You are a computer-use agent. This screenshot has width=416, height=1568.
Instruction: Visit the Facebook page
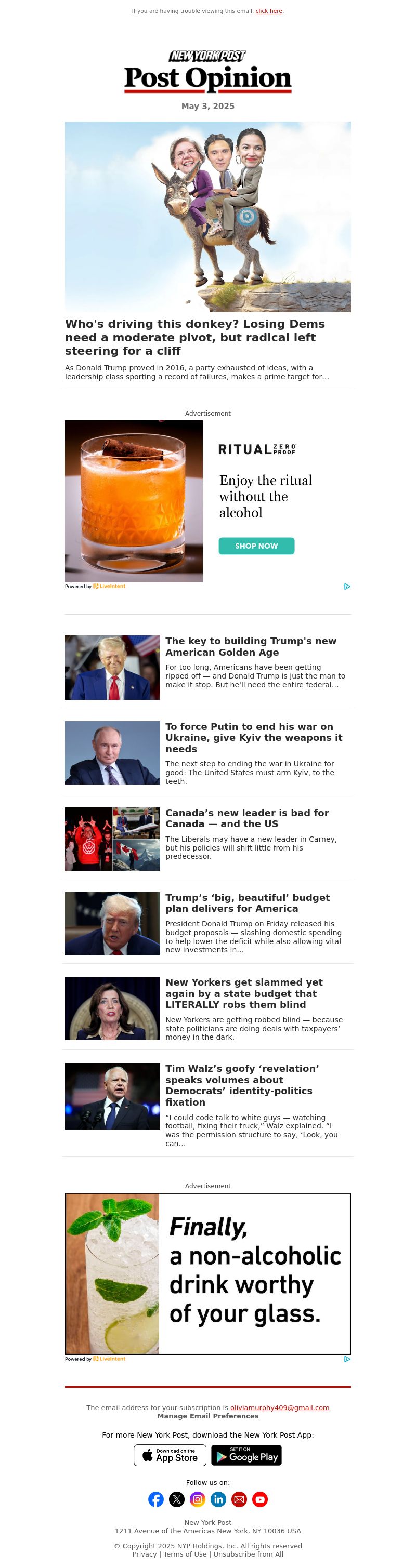click(156, 1498)
